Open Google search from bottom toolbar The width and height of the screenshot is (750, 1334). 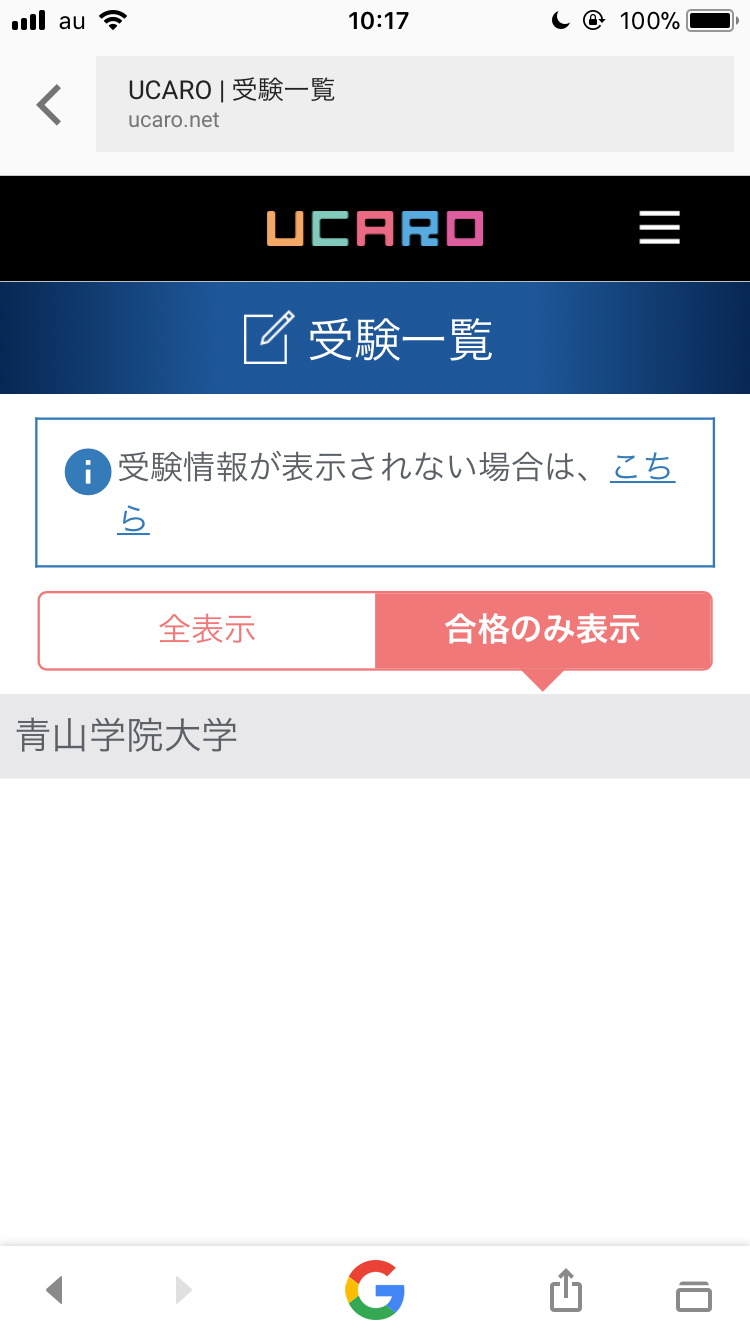point(375,1290)
